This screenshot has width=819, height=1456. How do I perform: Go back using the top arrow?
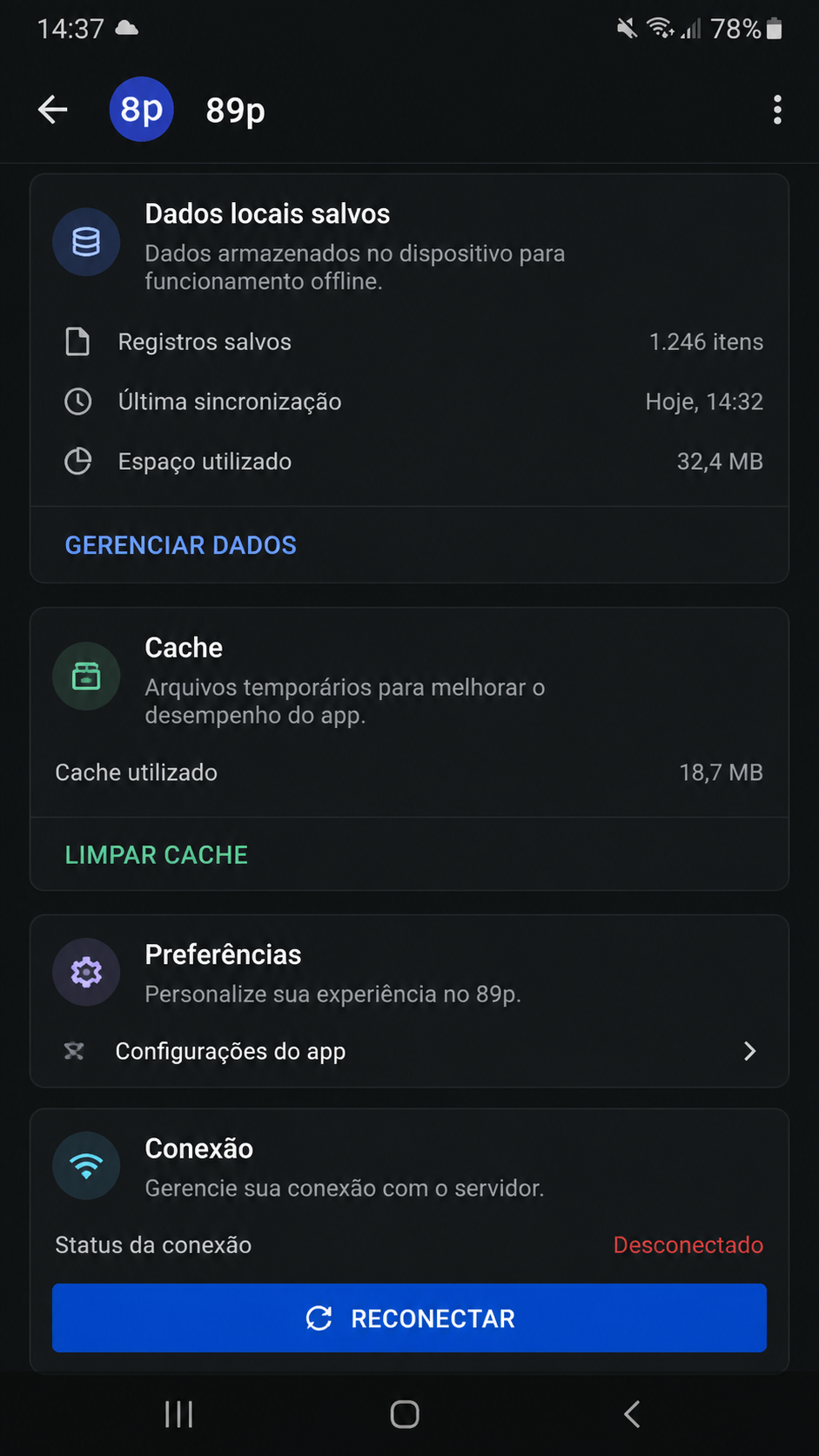[x=53, y=110]
